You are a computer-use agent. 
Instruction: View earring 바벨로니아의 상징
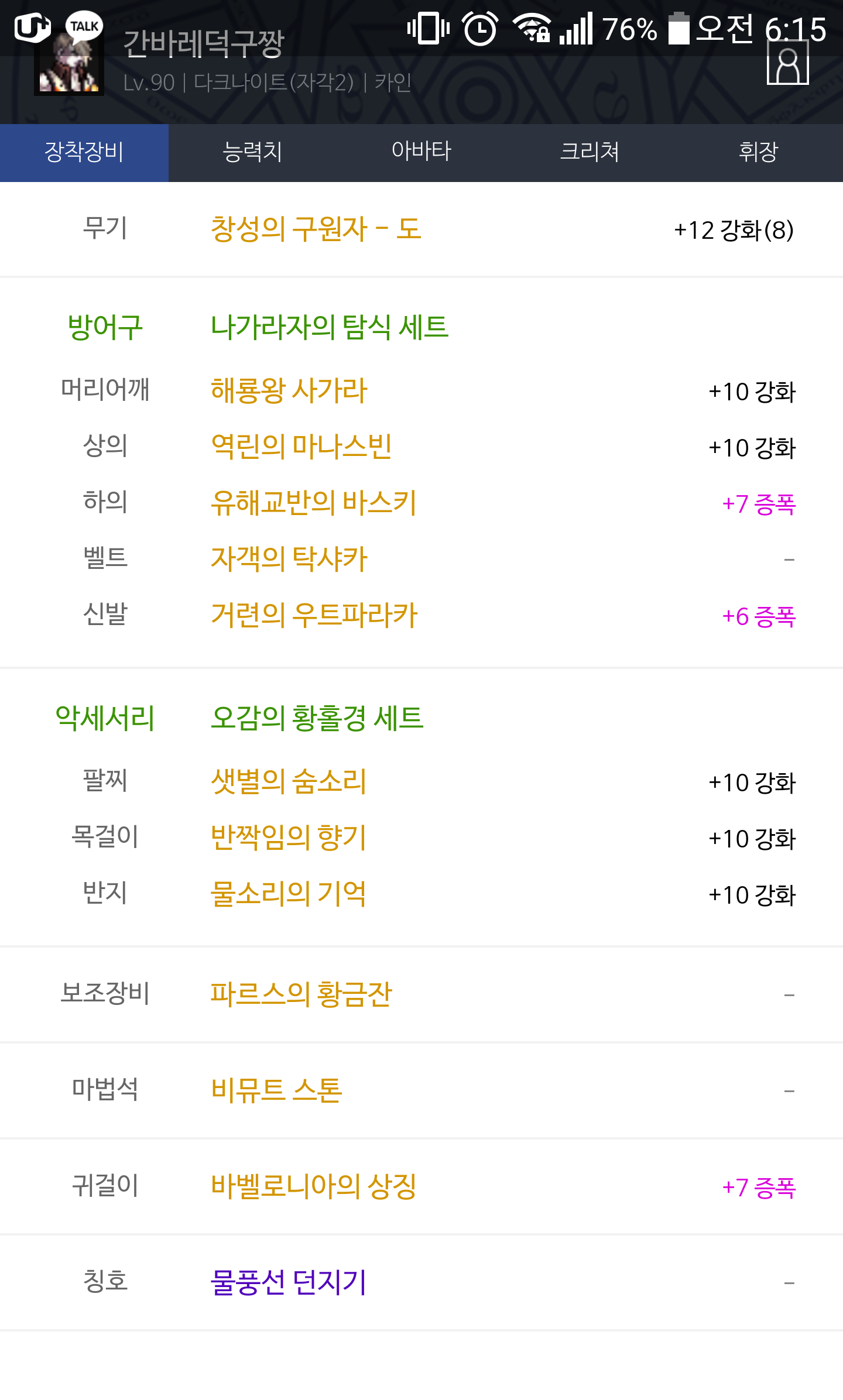point(313,1186)
